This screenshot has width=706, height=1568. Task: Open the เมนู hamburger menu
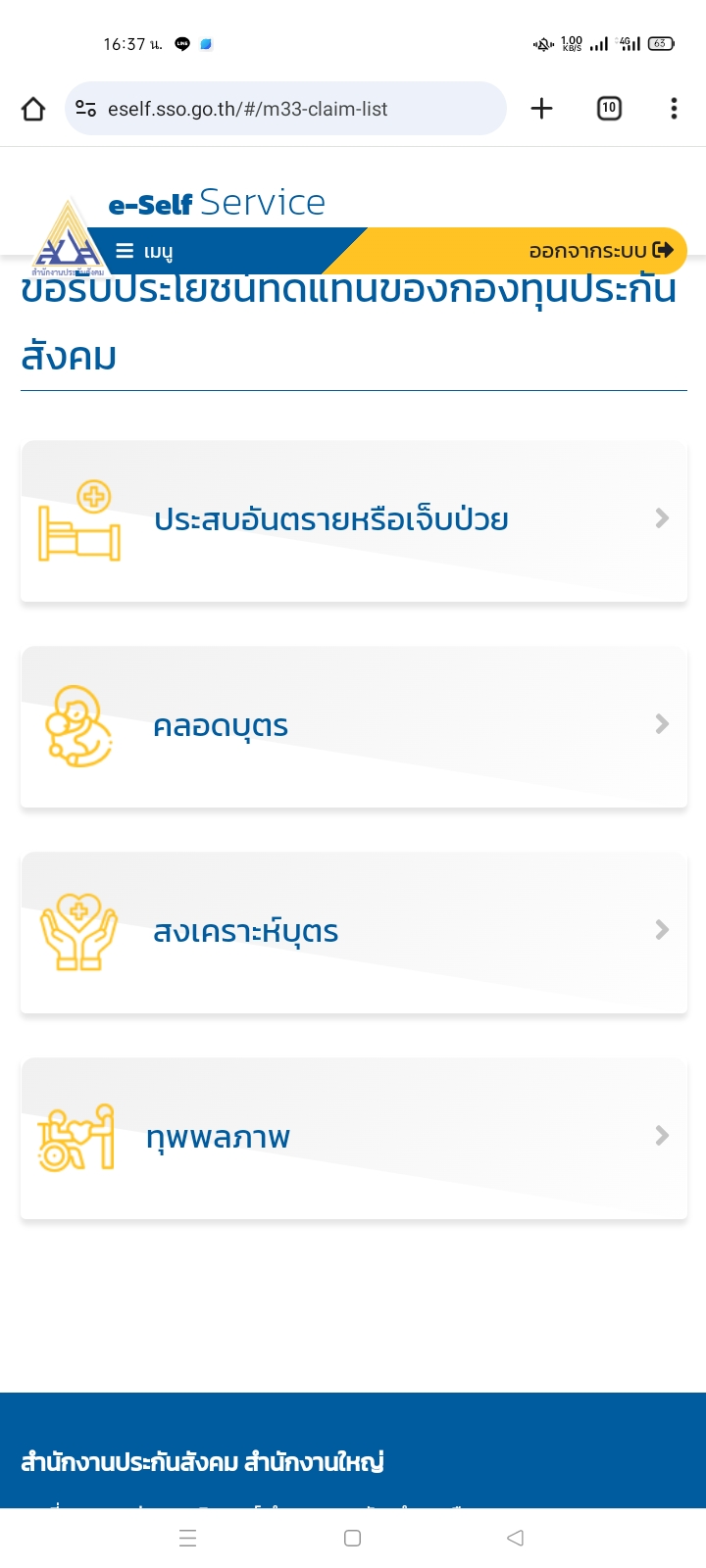point(144,251)
